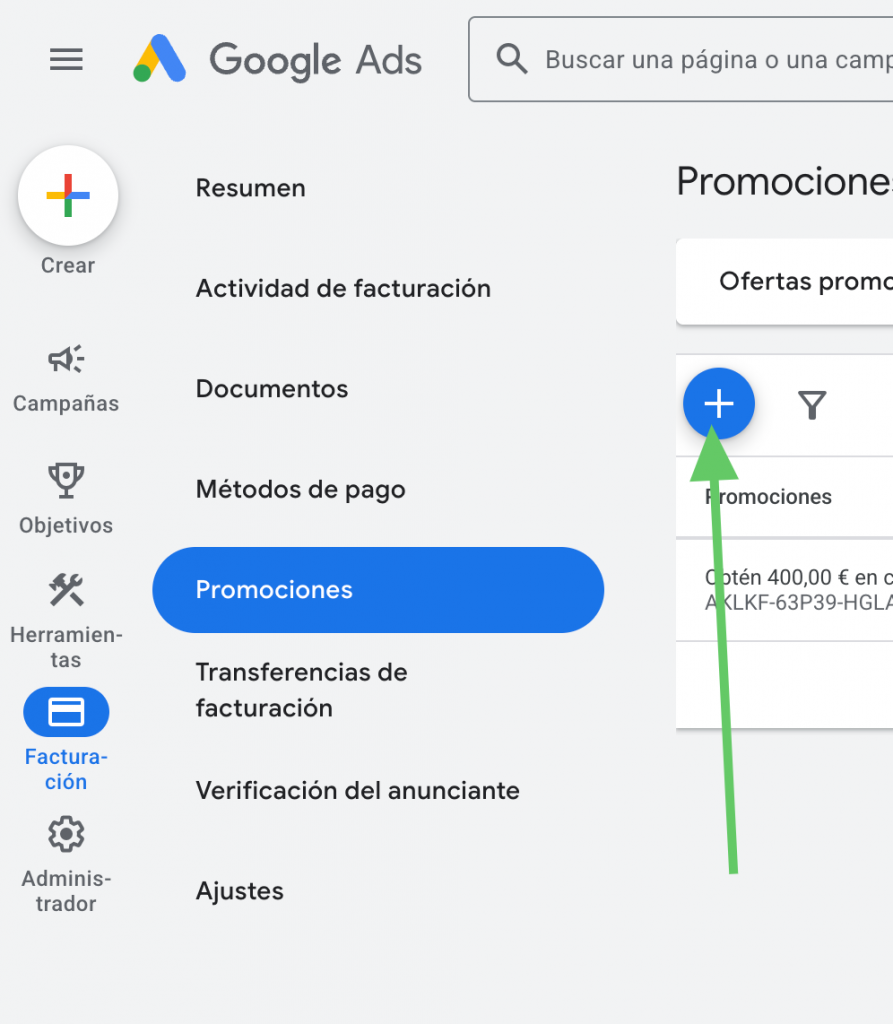Open the filter funnel for promotions
Screen dimensions: 893x1024
[812, 405]
